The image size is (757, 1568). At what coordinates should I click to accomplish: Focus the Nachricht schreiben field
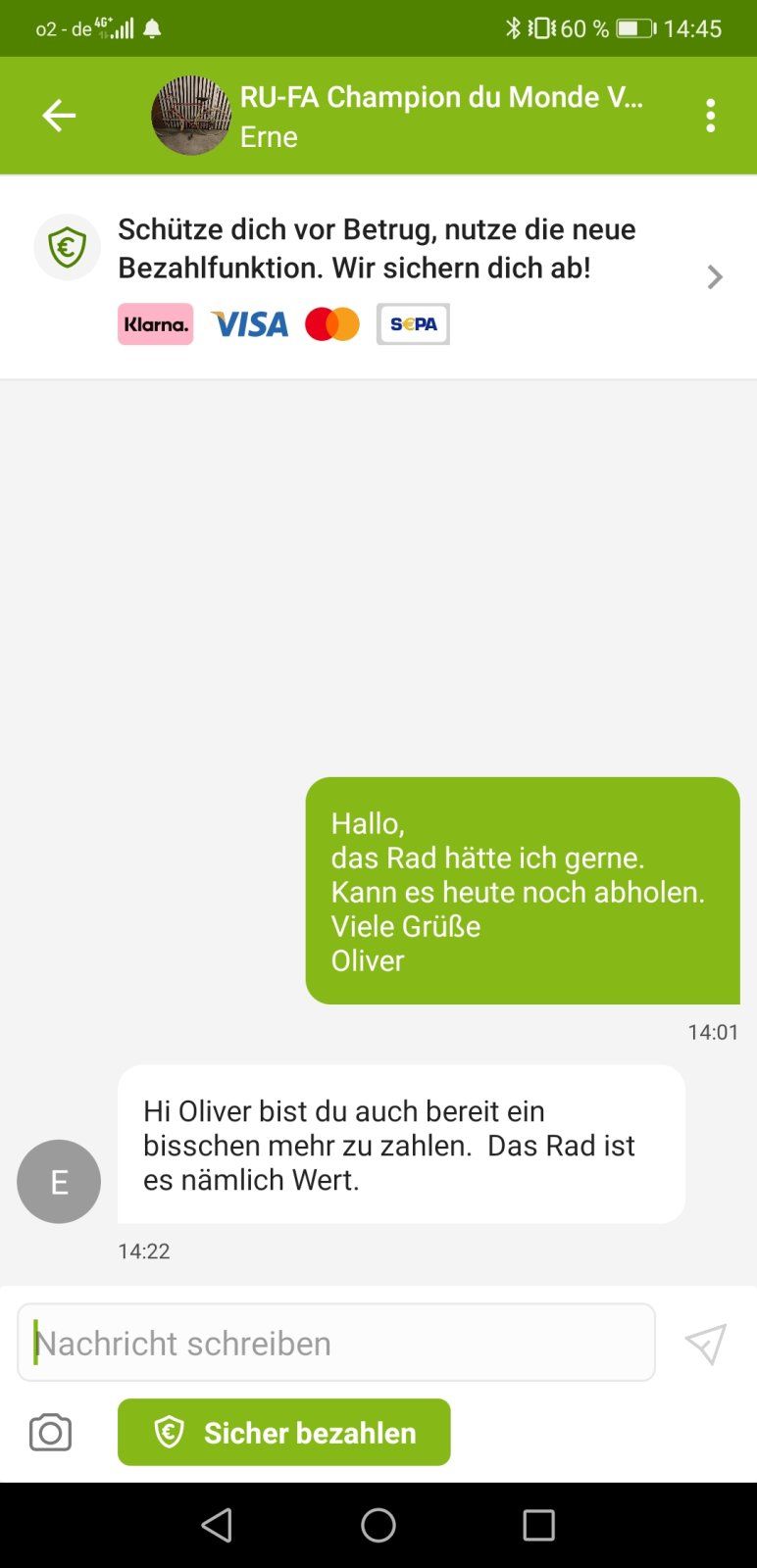pos(336,1342)
